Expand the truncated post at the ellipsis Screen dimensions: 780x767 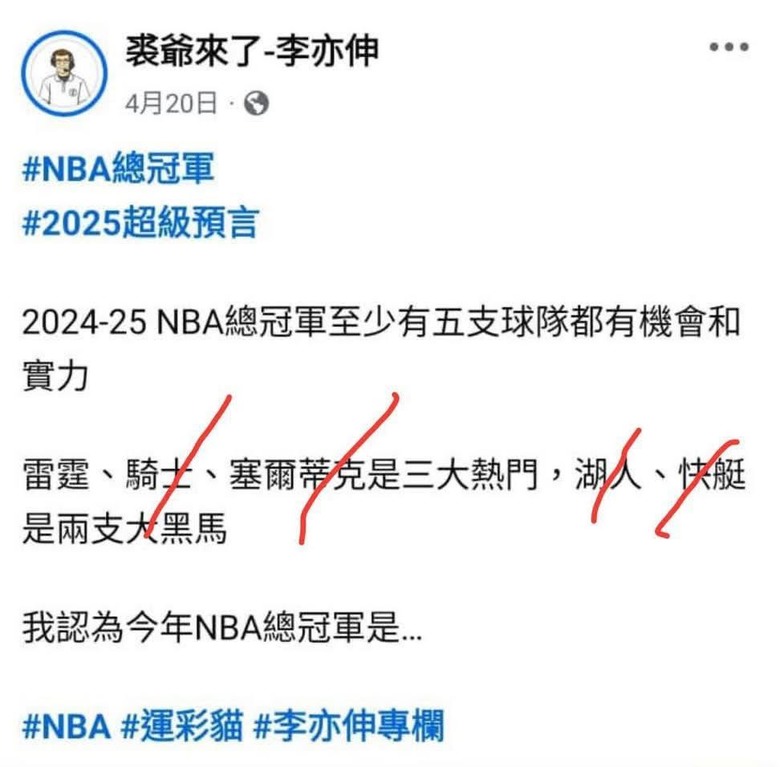click(410, 631)
